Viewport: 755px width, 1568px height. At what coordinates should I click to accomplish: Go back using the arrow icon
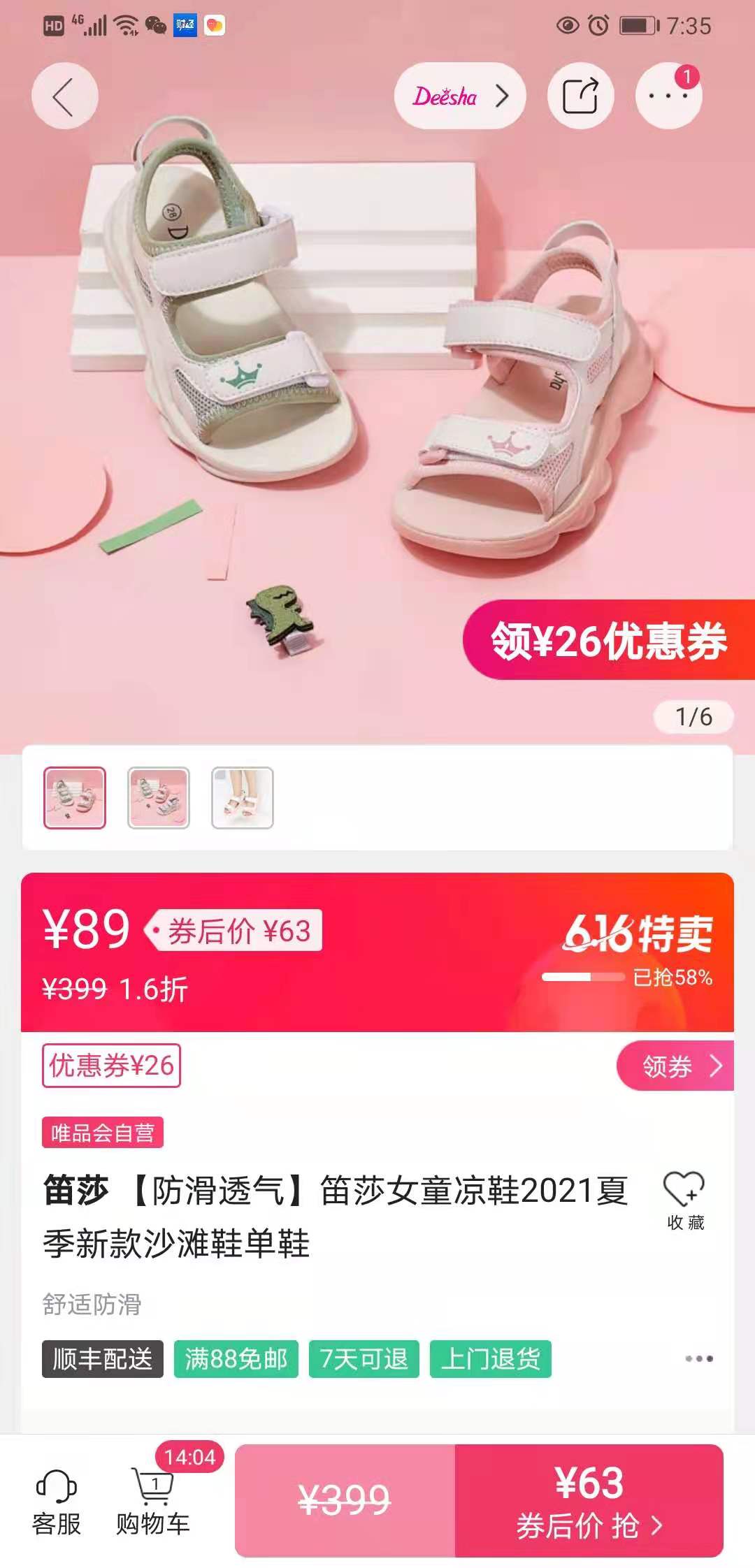point(64,96)
